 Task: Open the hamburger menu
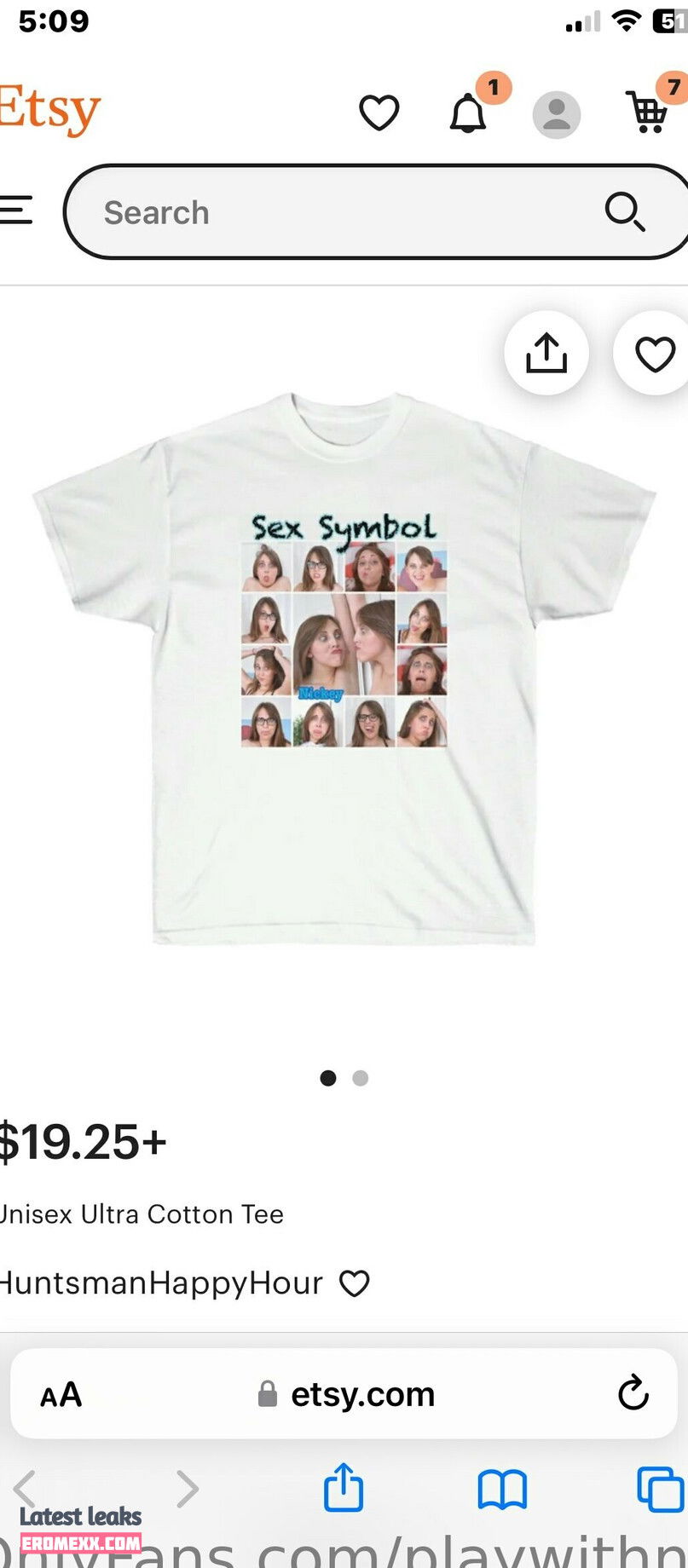tap(16, 210)
